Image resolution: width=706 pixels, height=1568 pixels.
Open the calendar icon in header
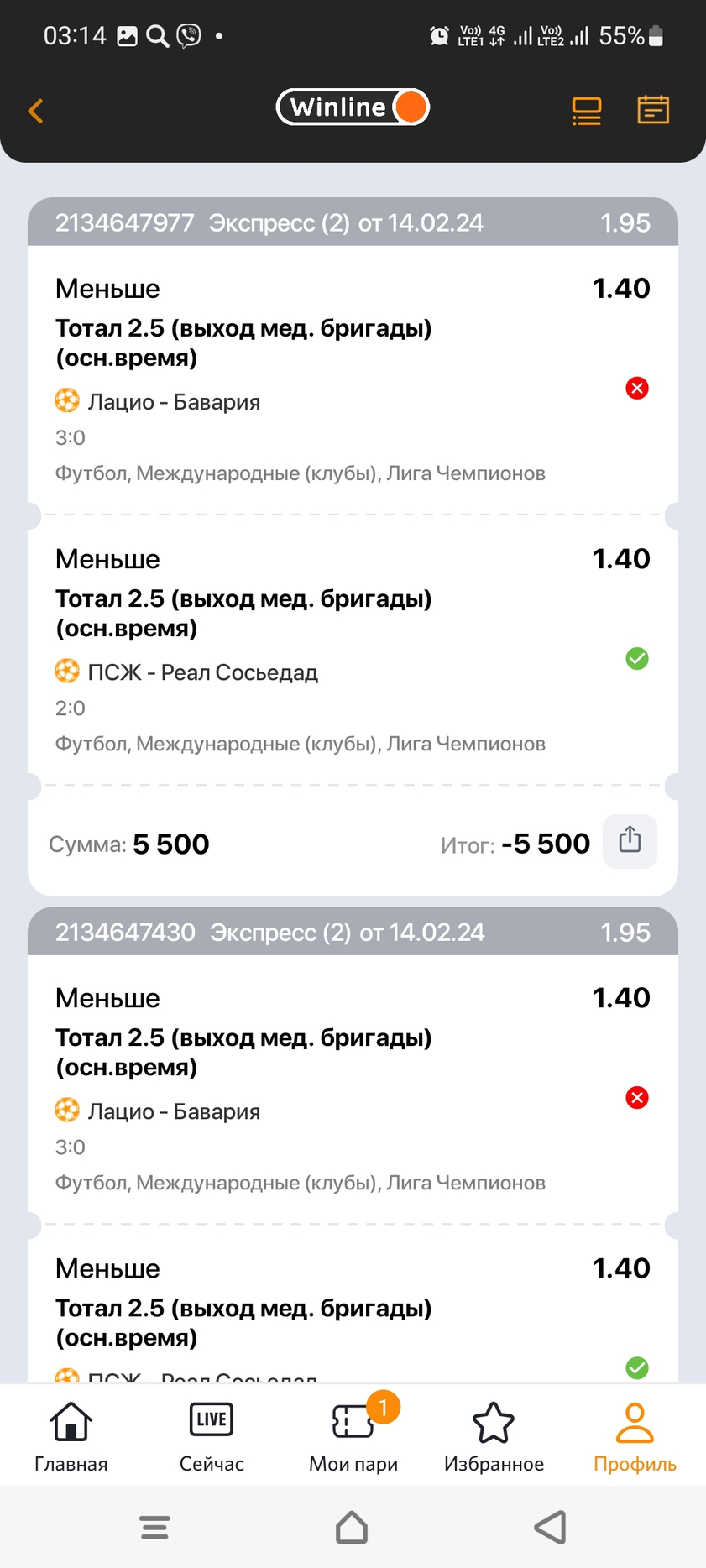[653, 109]
